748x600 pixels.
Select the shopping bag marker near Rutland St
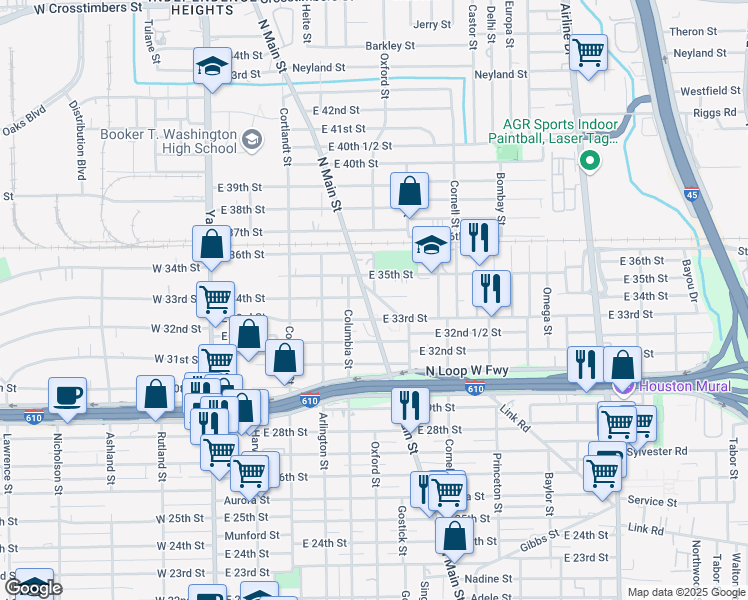(156, 395)
